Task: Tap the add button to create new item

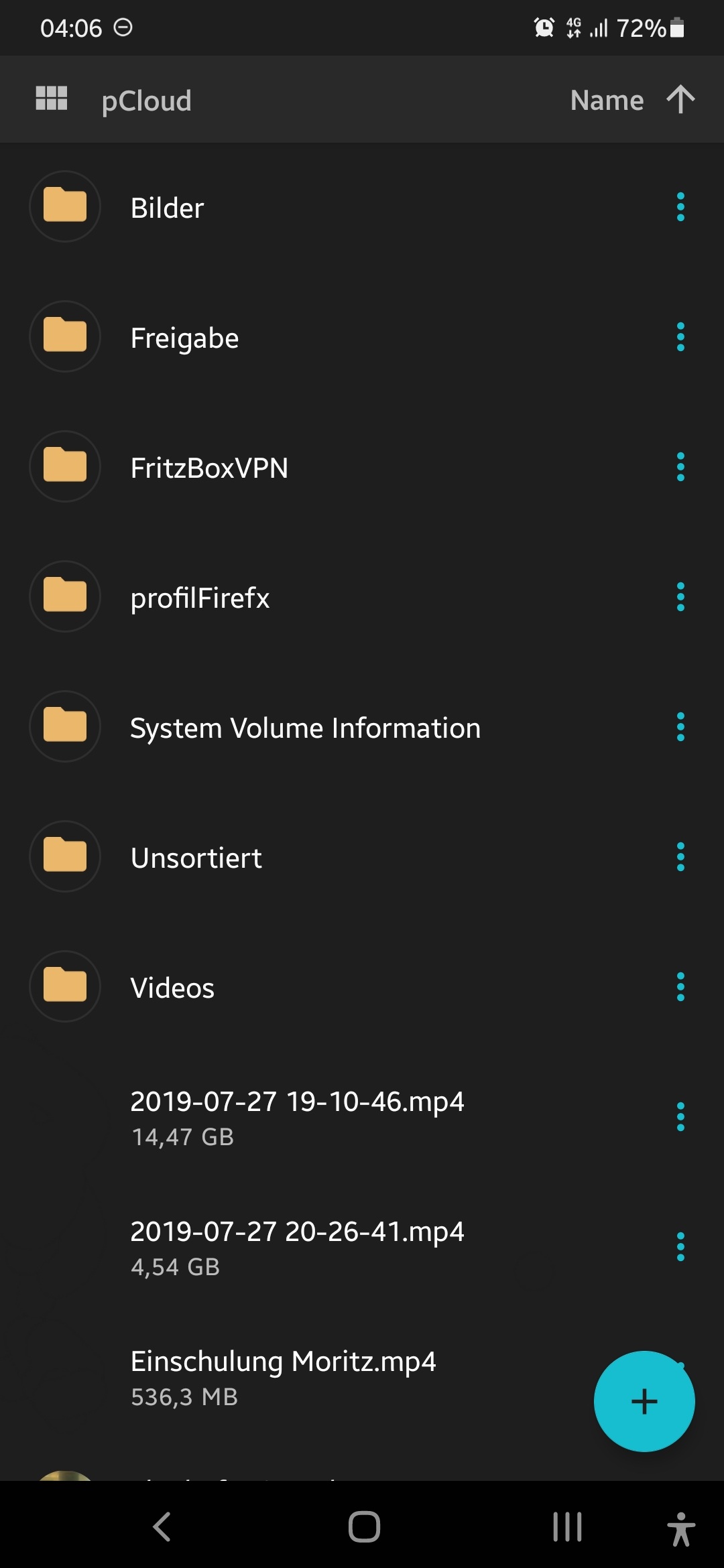Action: 644,1400
